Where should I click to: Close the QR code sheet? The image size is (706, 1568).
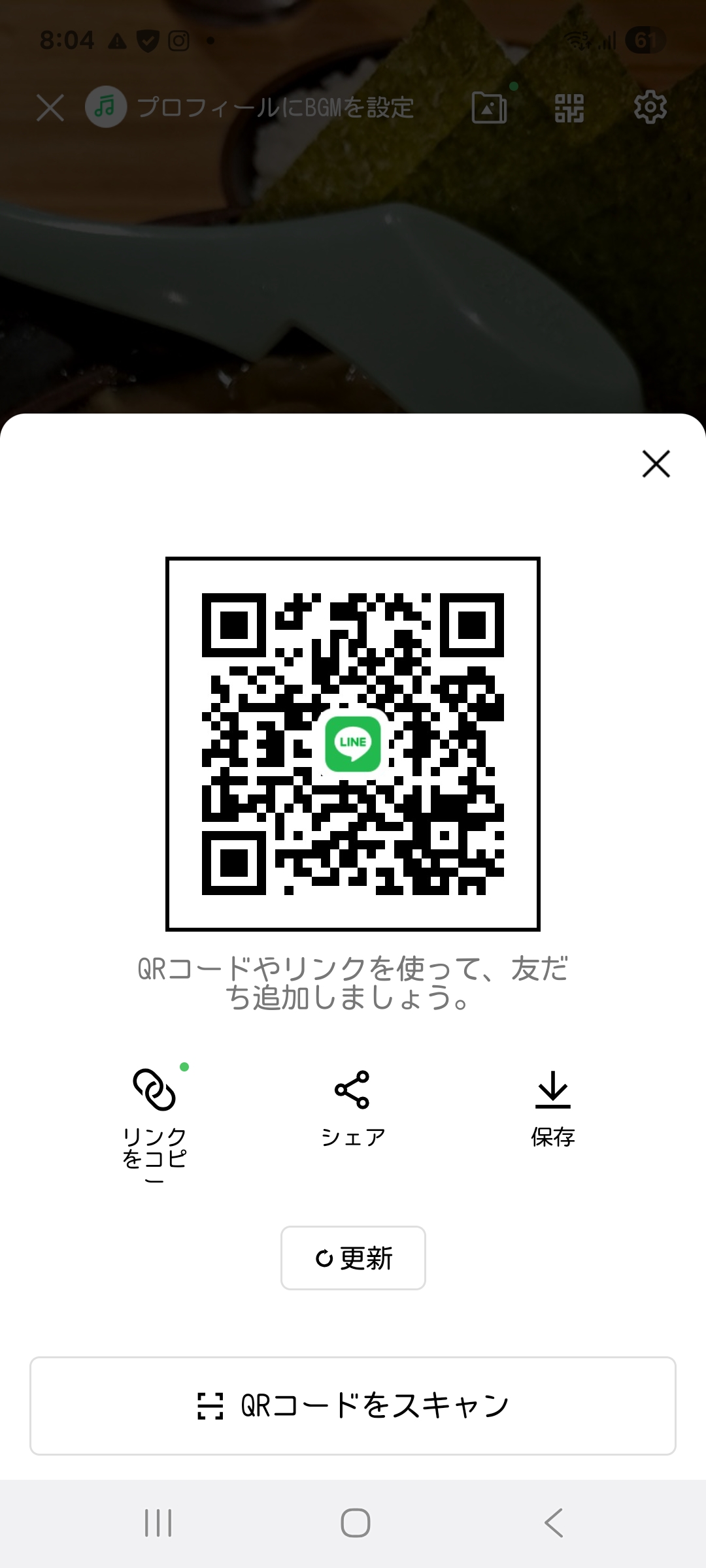[x=656, y=464]
